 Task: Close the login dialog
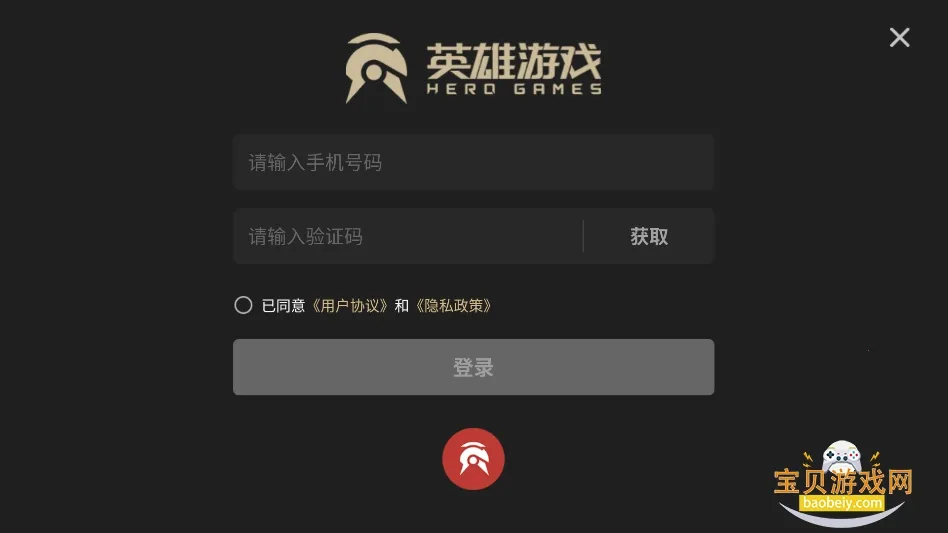[899, 38]
